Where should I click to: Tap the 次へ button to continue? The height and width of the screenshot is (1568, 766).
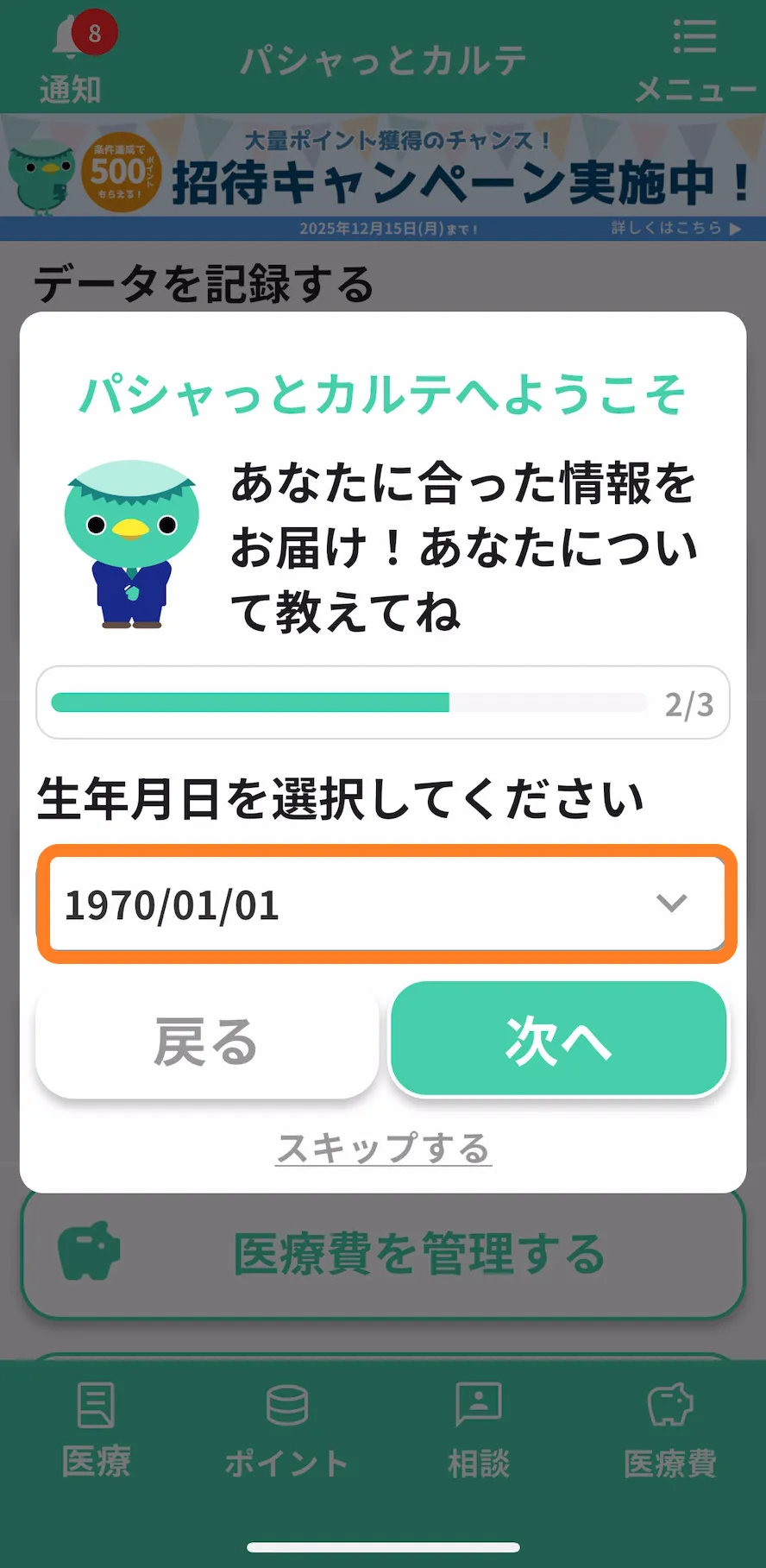(x=559, y=1039)
